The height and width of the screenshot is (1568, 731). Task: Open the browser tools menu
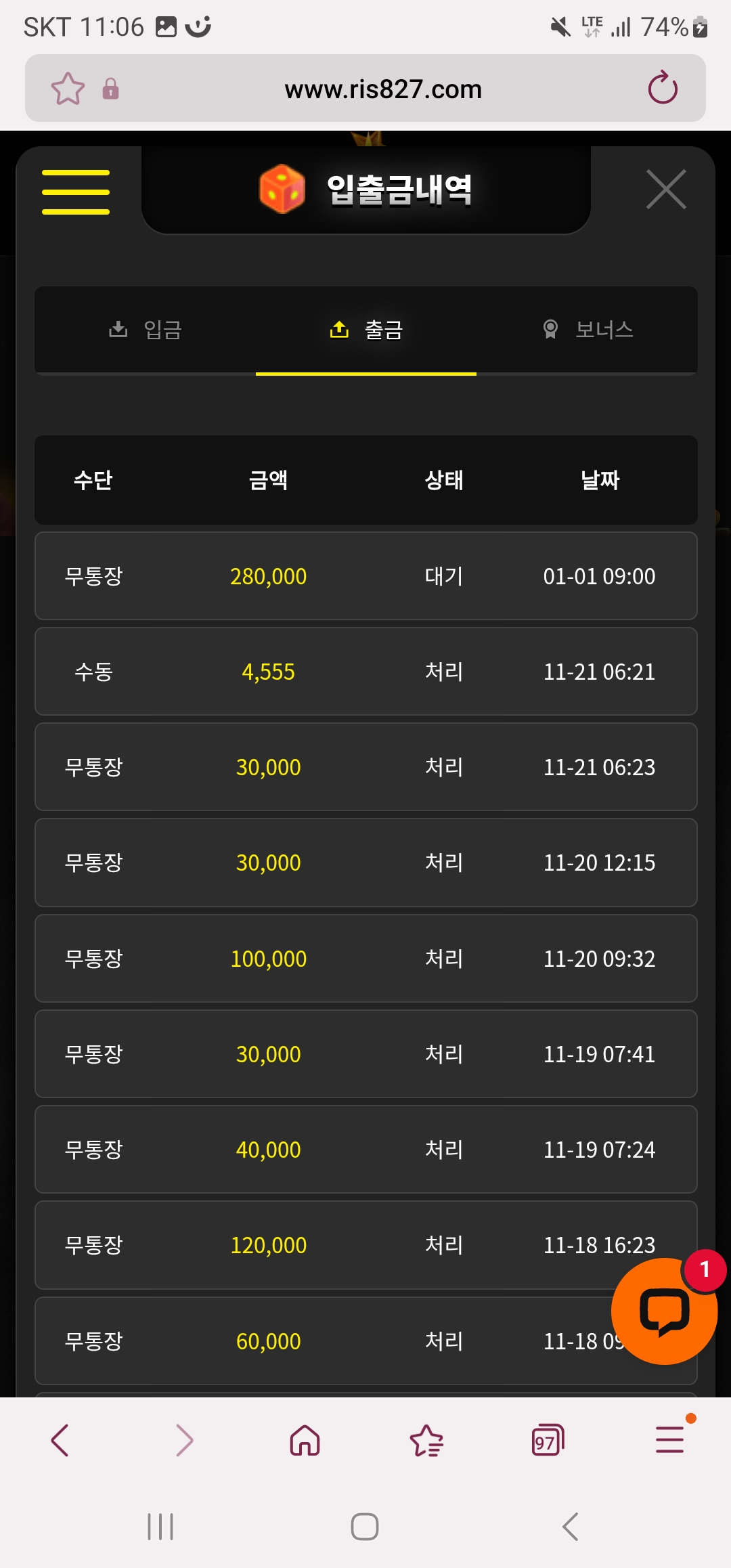(x=669, y=1440)
